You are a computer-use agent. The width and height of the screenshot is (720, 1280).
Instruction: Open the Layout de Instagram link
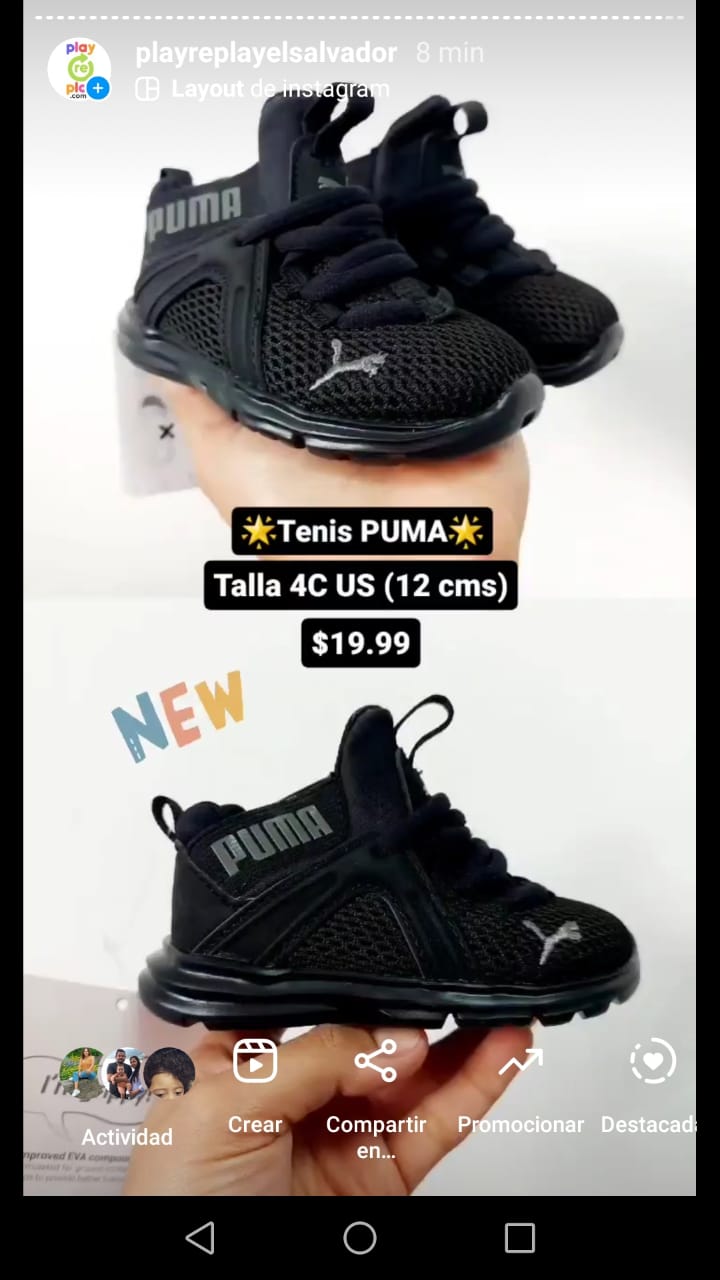point(262,89)
